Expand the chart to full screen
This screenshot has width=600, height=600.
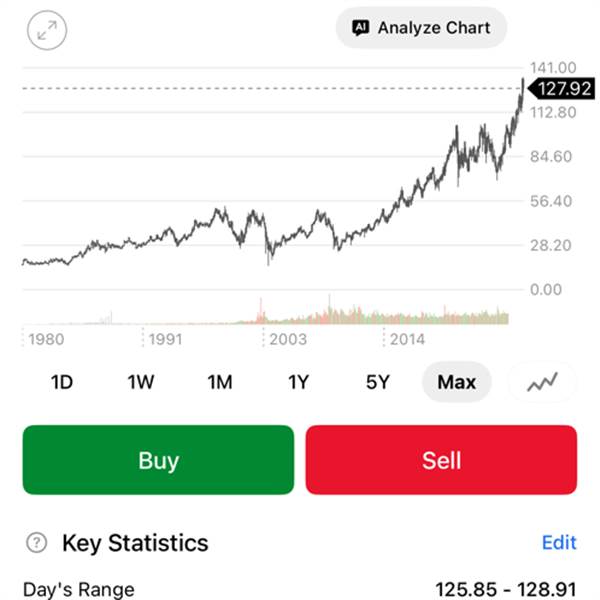tap(47, 30)
